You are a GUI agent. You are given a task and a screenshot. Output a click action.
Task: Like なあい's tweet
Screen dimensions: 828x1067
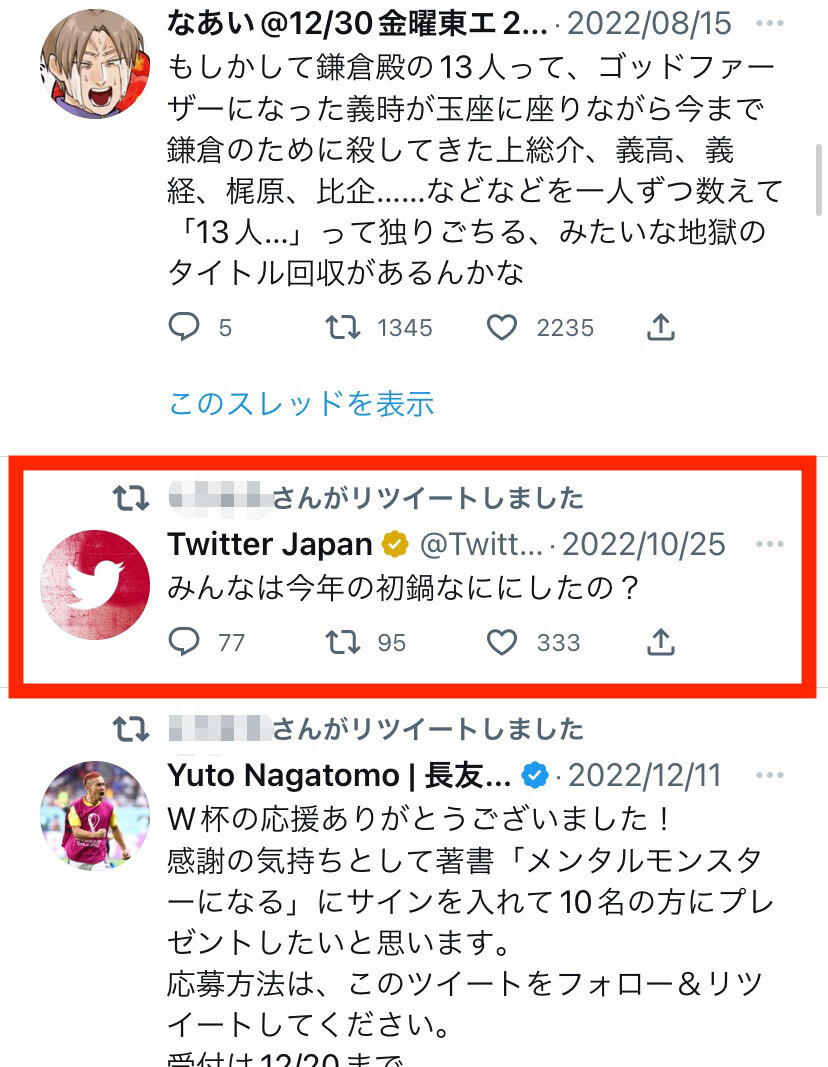(x=501, y=328)
